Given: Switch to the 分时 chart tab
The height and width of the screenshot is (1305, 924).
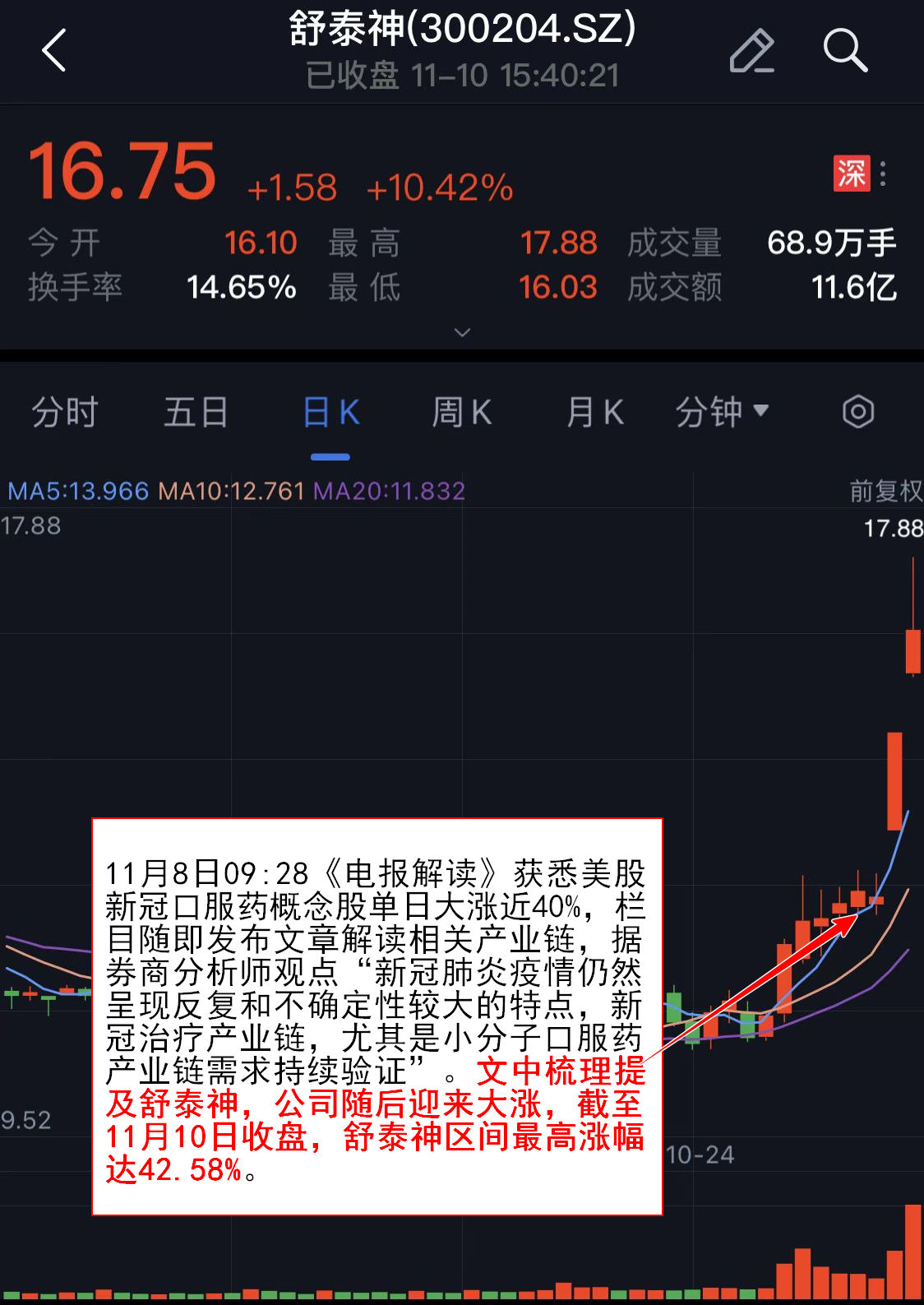Looking at the screenshot, I should click(x=65, y=412).
